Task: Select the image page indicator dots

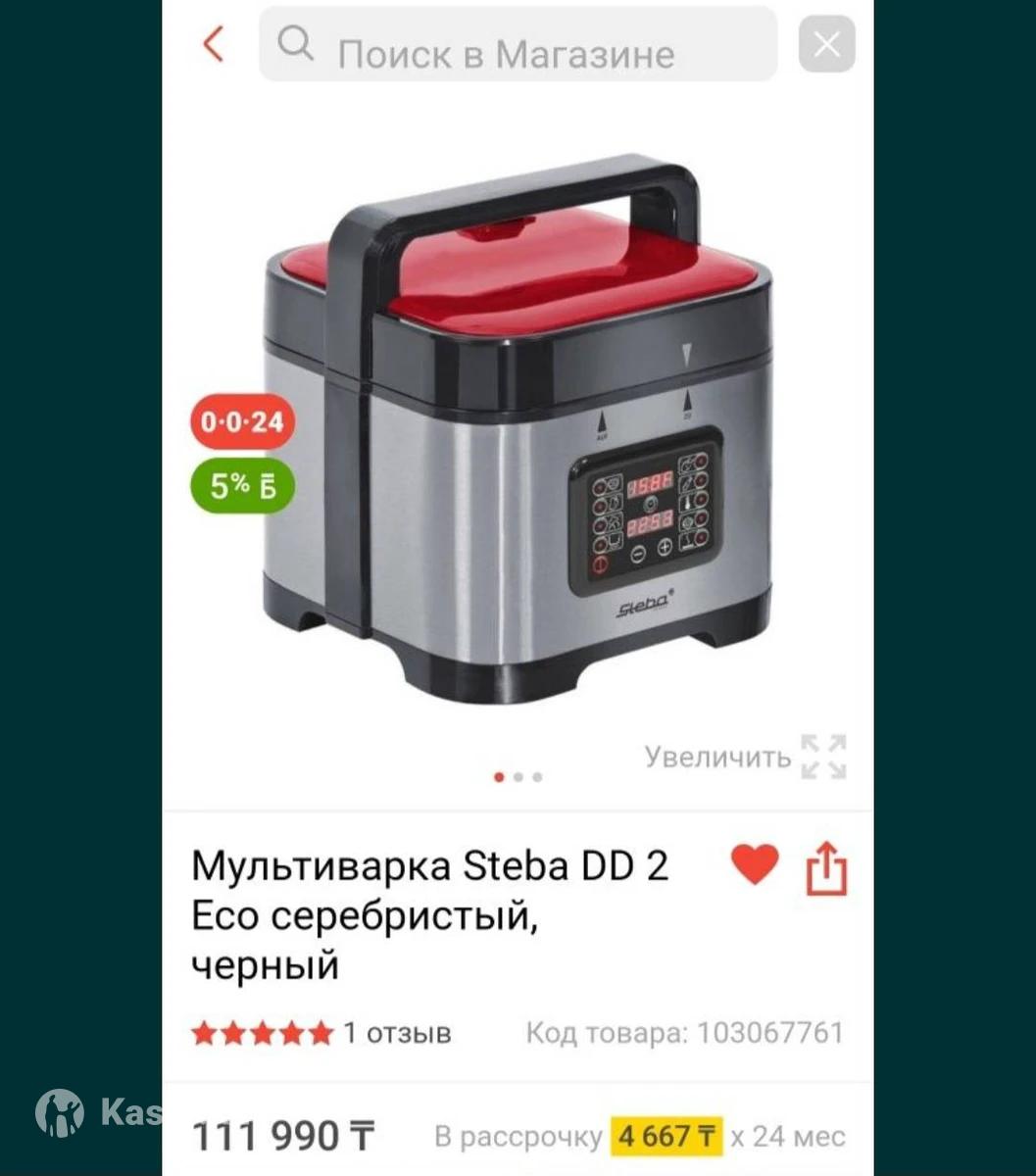Action: coord(518,777)
